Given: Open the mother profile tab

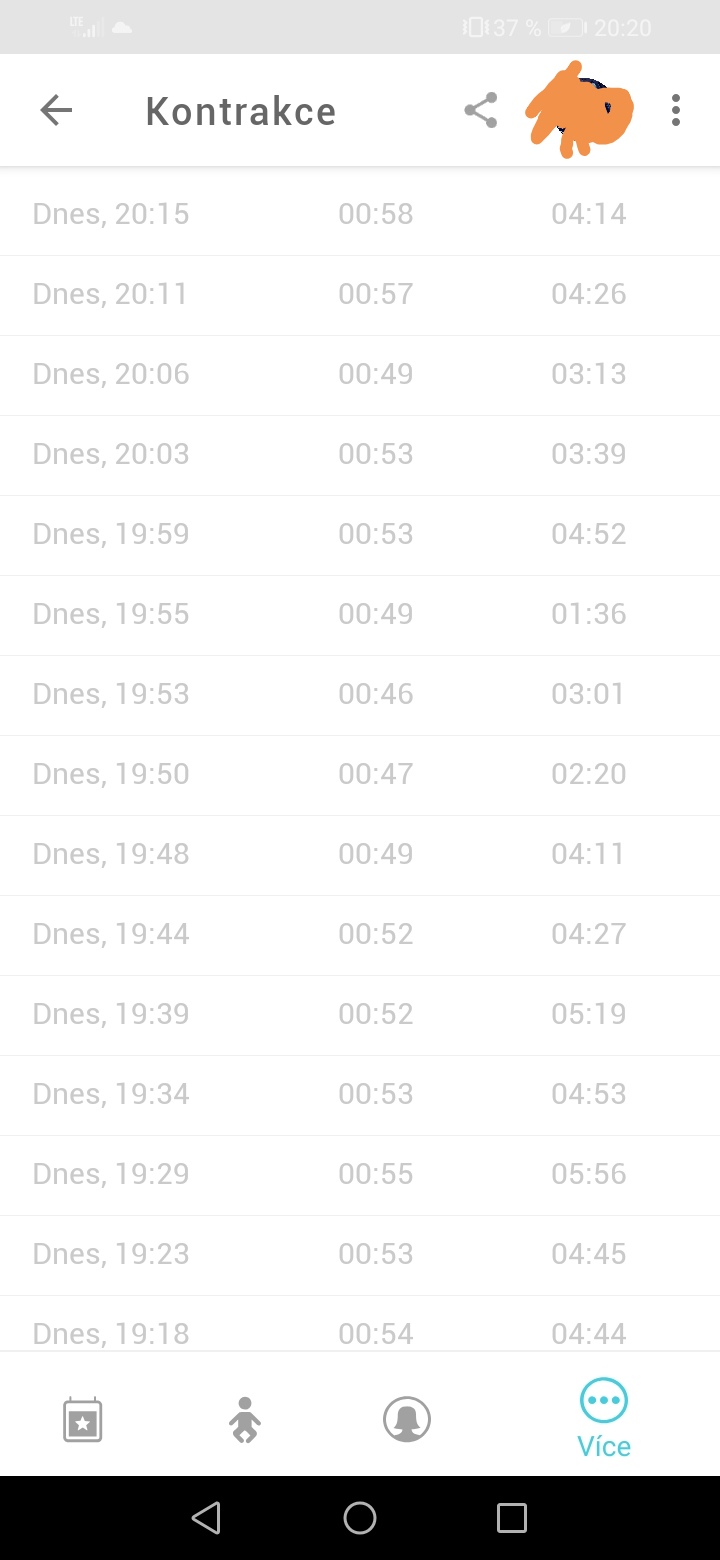Looking at the screenshot, I should [x=407, y=1419].
